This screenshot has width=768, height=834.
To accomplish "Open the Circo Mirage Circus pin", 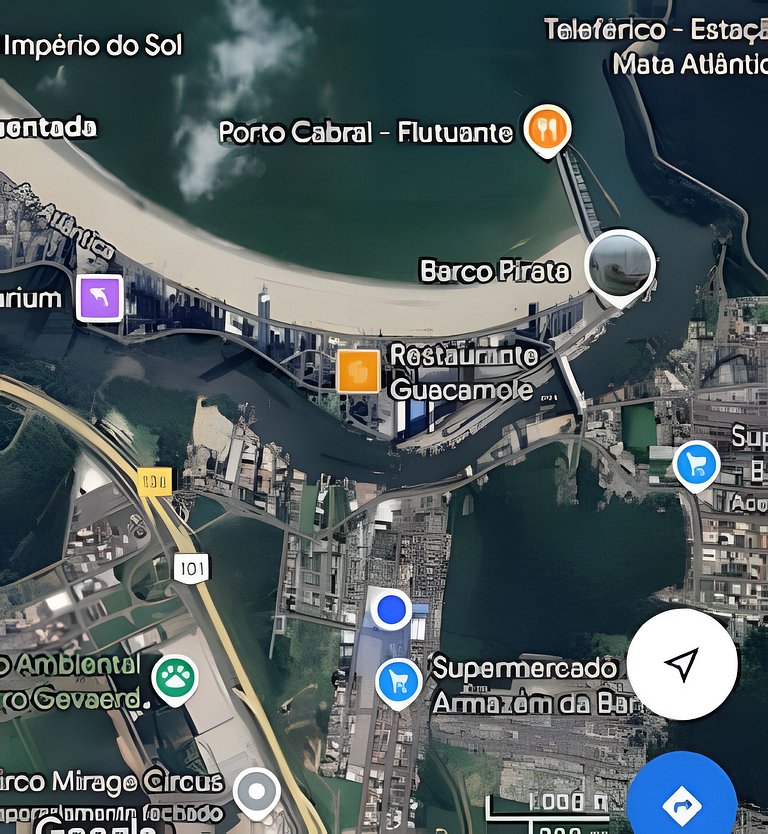I will [257, 793].
